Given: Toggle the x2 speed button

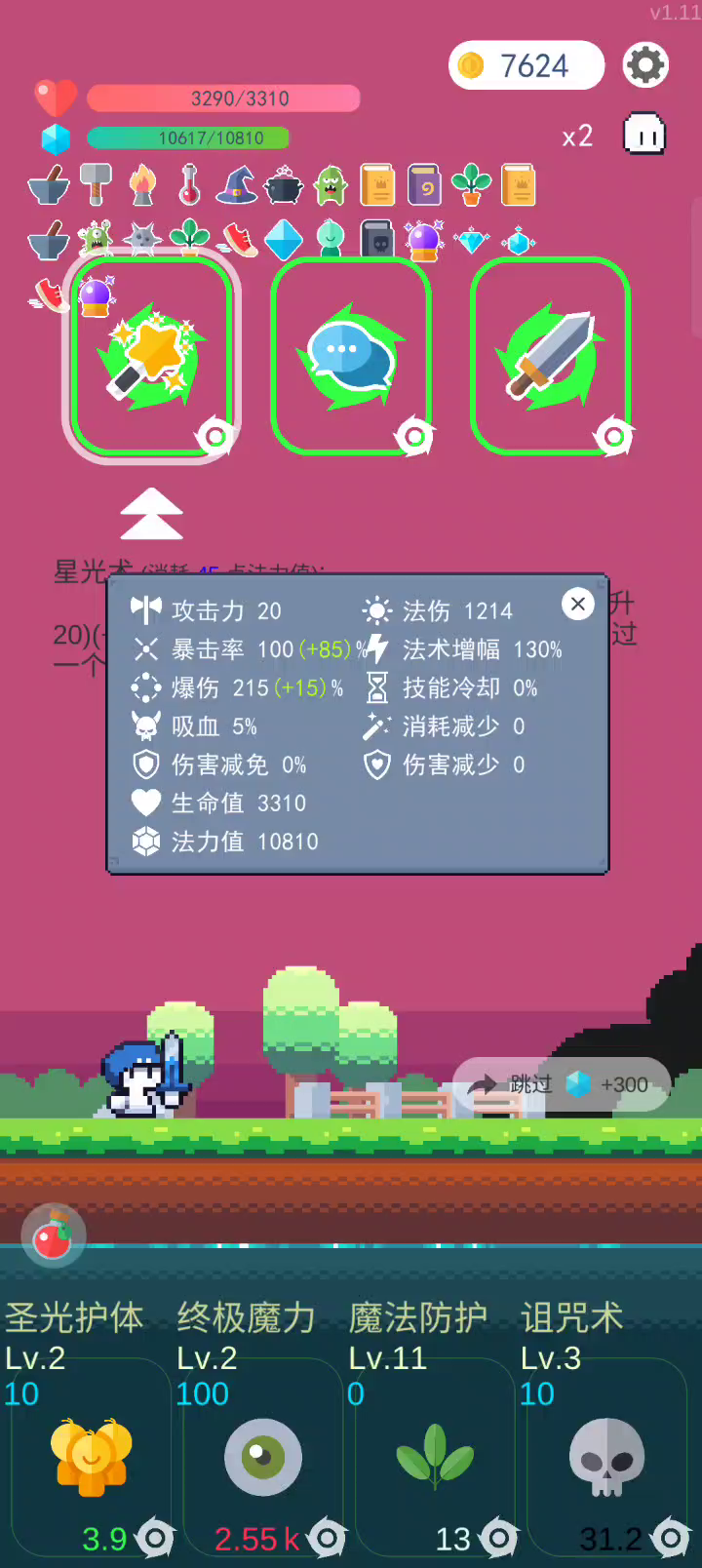Looking at the screenshot, I should point(577,136).
